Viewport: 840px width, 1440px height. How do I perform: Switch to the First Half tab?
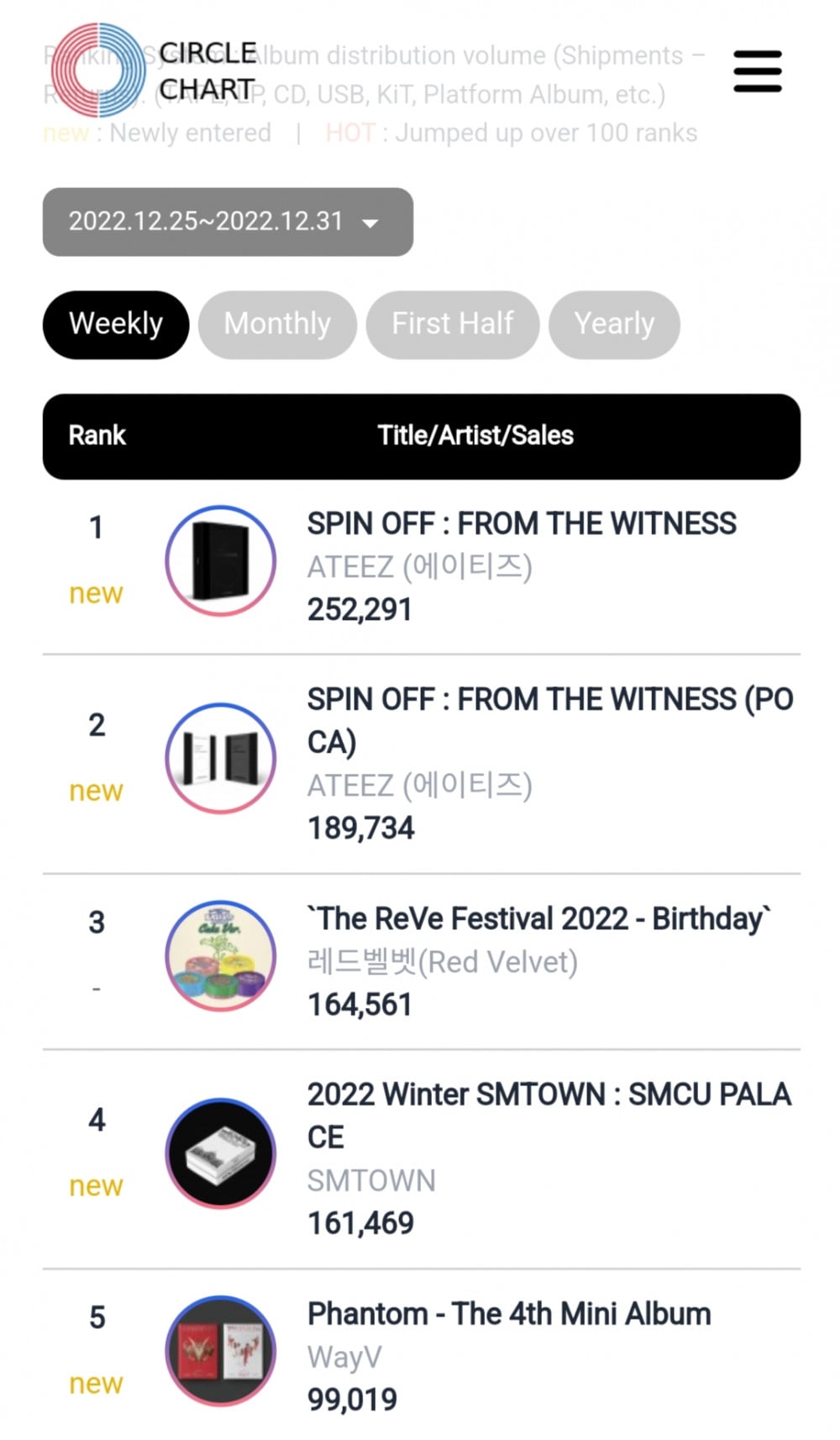[x=452, y=324]
